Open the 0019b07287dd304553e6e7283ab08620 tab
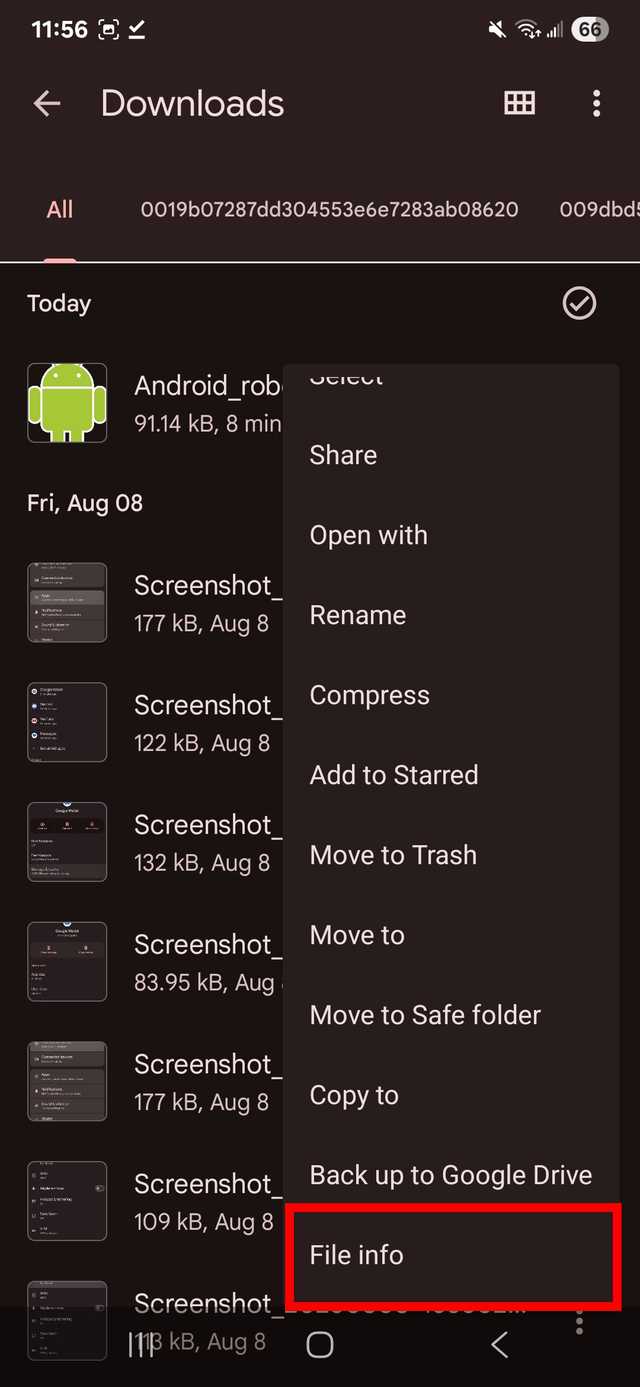The width and height of the screenshot is (640, 1387). [329, 210]
